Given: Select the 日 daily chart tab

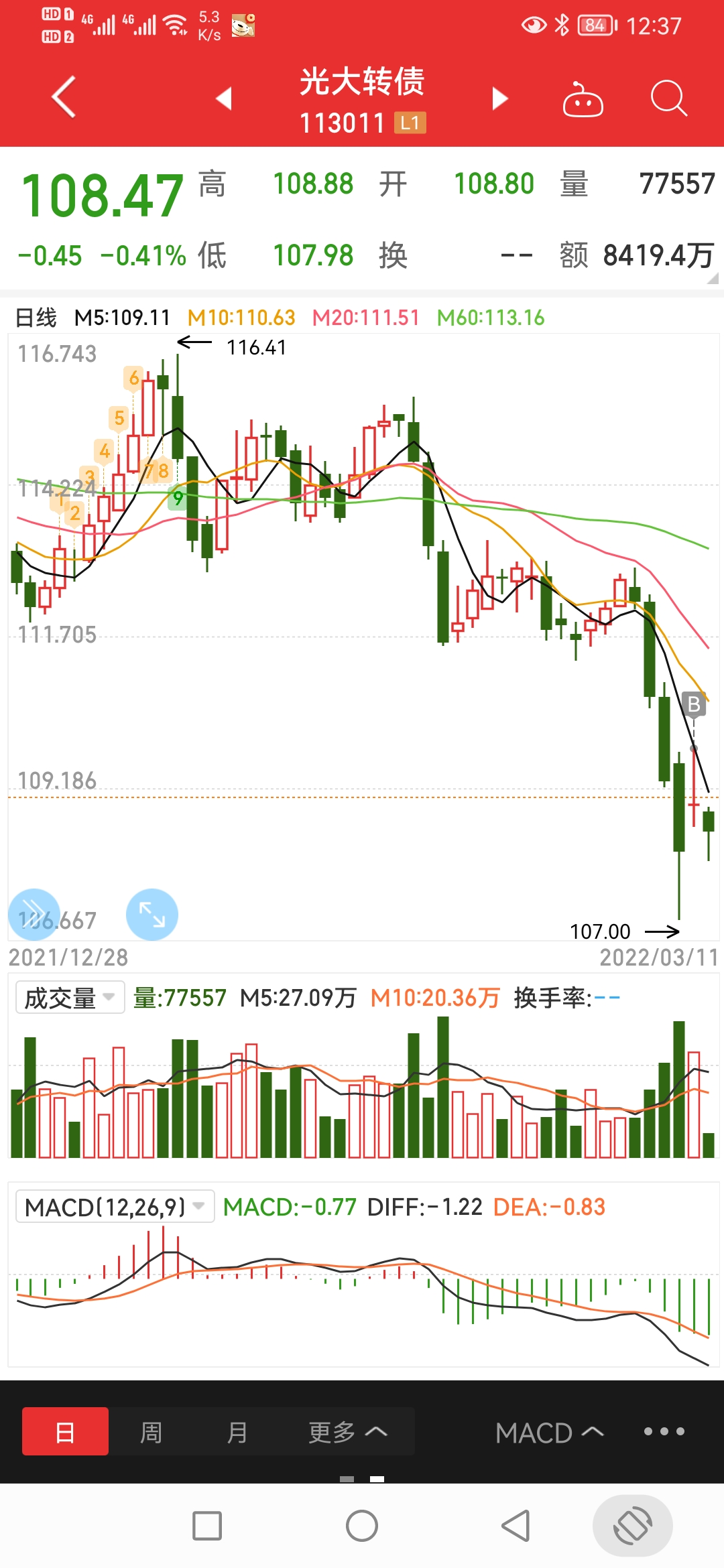Looking at the screenshot, I should coord(65,1432).
